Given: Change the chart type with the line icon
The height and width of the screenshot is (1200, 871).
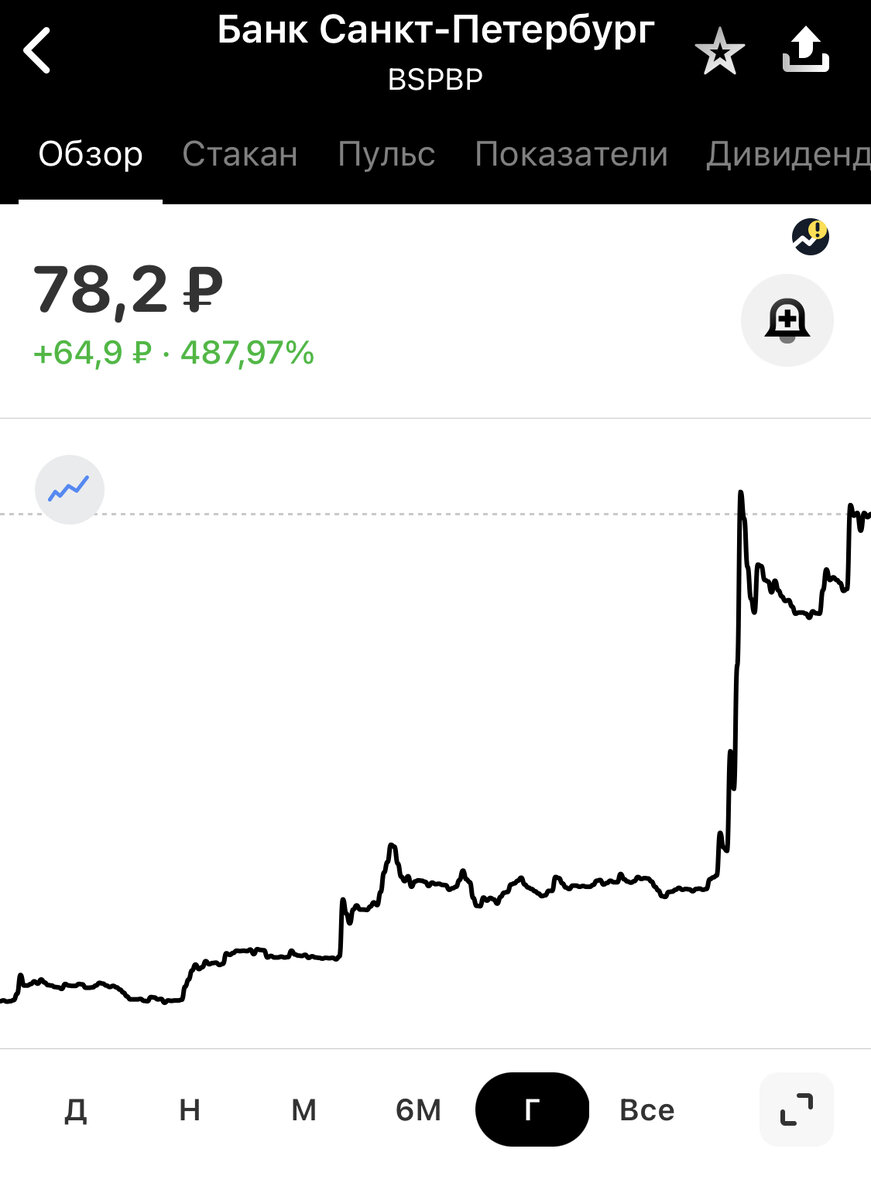Looking at the screenshot, I should coord(69,489).
